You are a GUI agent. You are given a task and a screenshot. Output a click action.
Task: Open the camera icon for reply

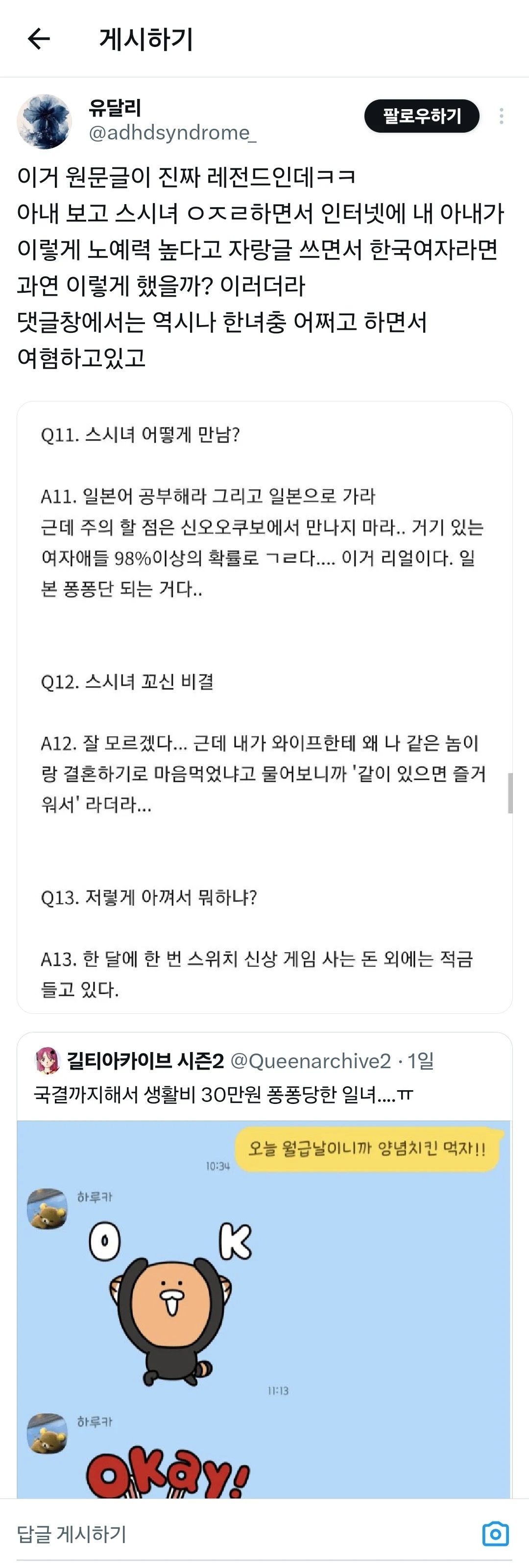(x=495, y=1534)
